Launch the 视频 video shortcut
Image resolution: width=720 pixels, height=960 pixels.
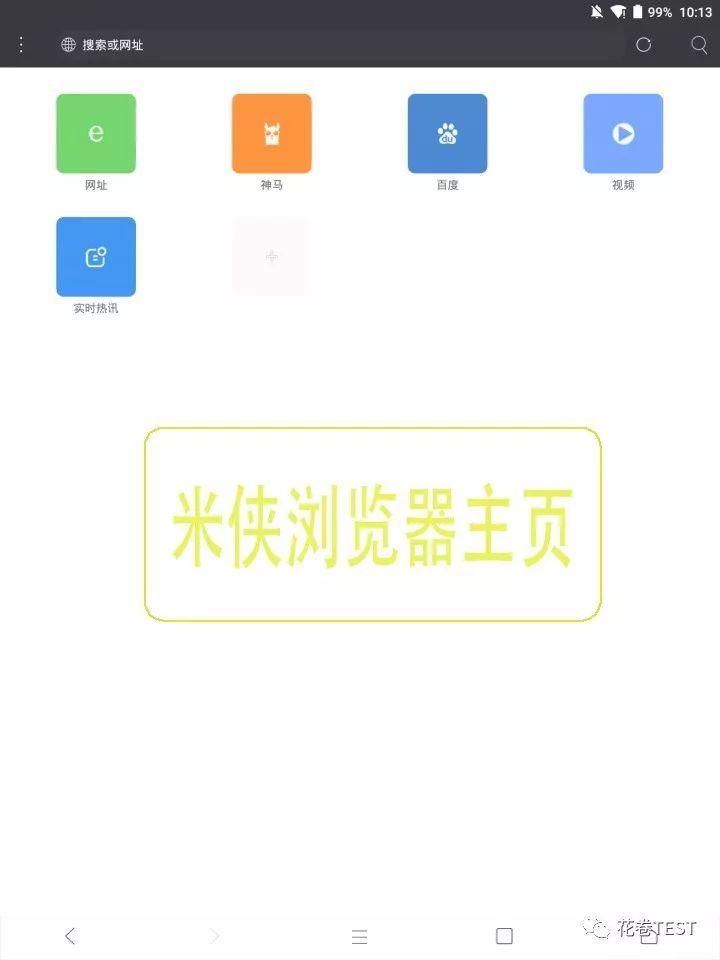[622, 133]
